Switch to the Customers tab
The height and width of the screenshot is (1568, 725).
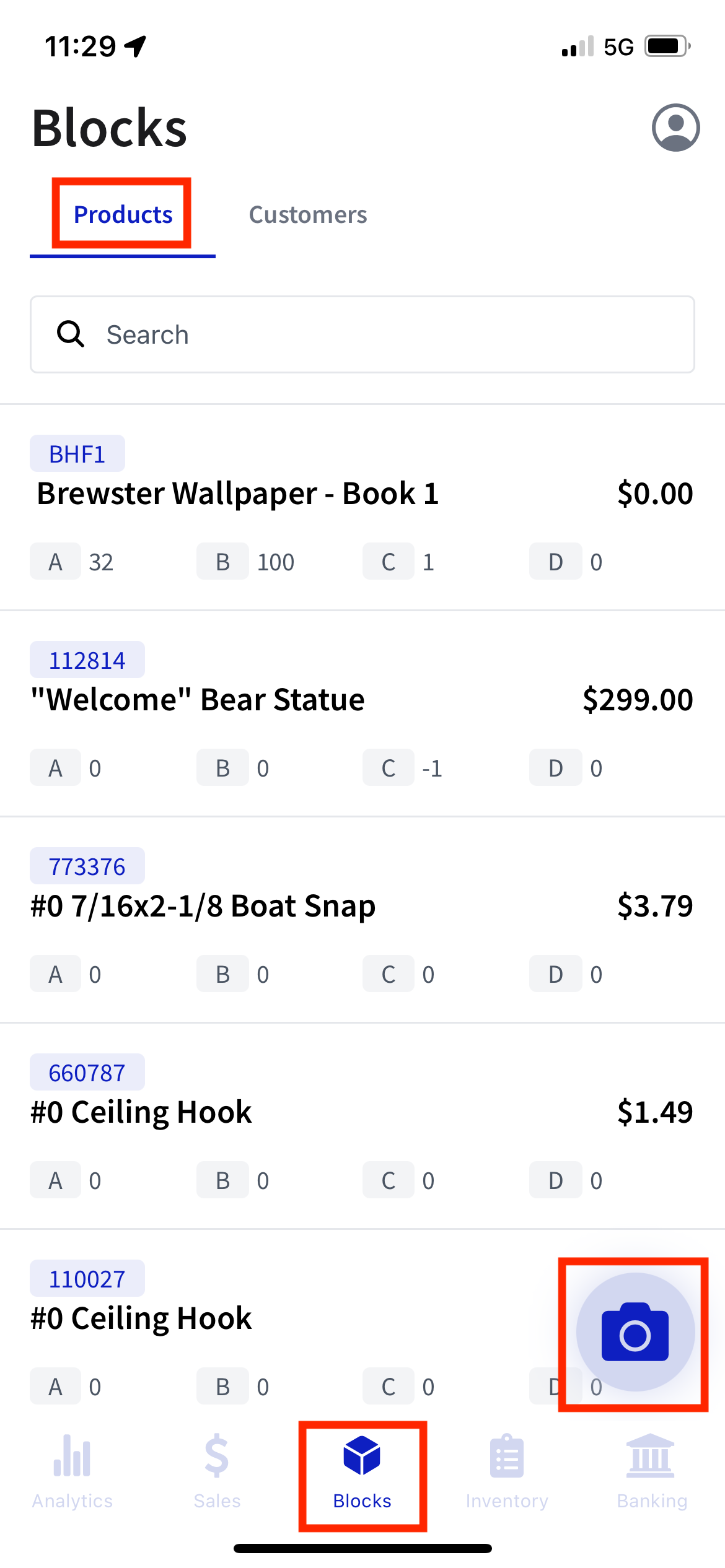(x=308, y=215)
